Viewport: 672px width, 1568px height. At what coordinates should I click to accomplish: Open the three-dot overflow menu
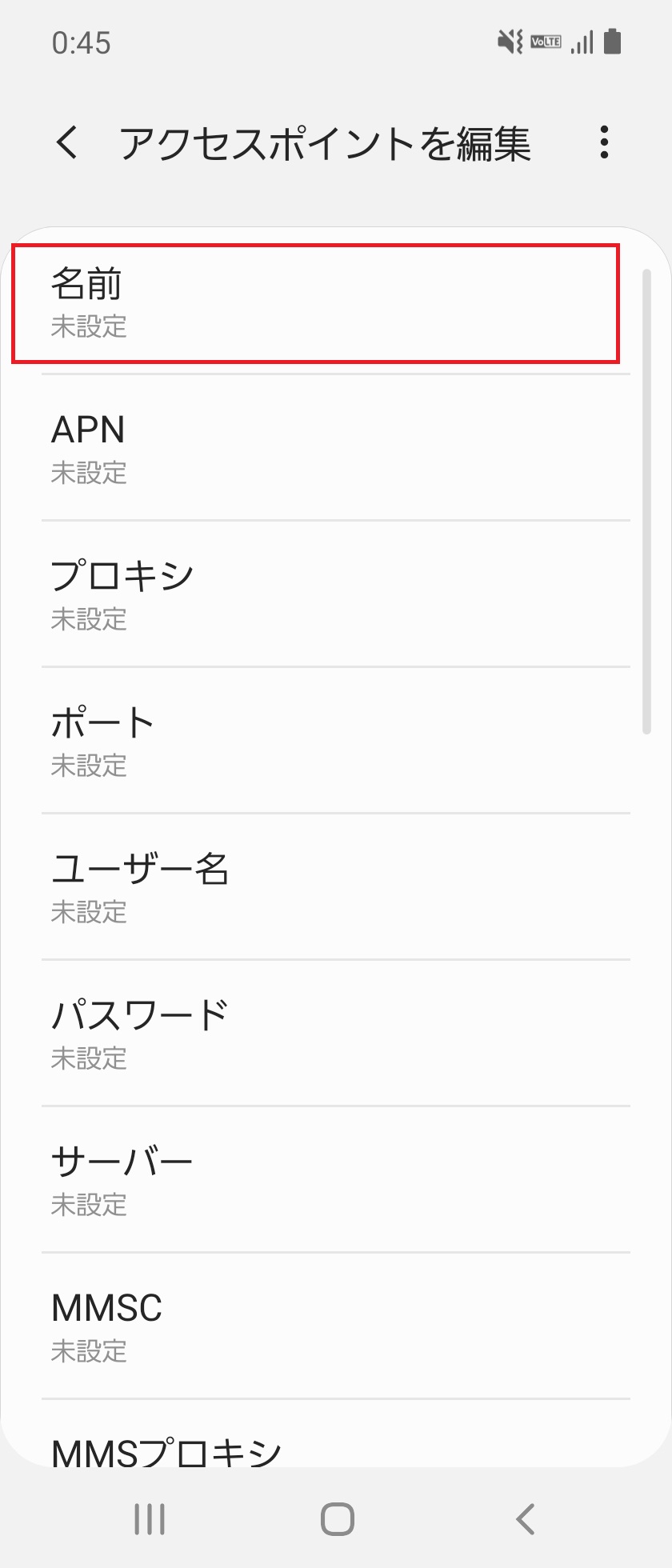click(604, 142)
